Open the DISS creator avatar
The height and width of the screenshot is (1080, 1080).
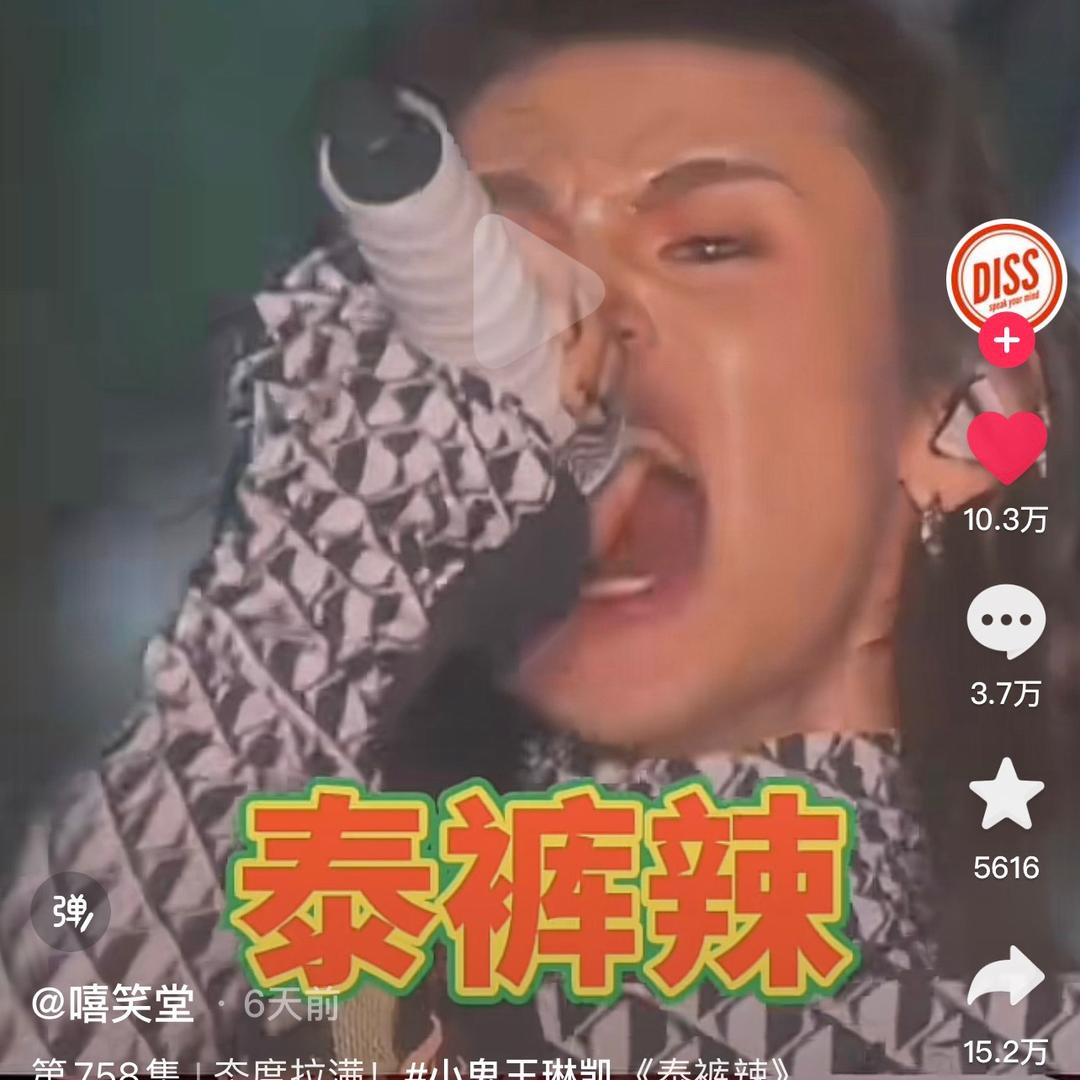(1006, 274)
